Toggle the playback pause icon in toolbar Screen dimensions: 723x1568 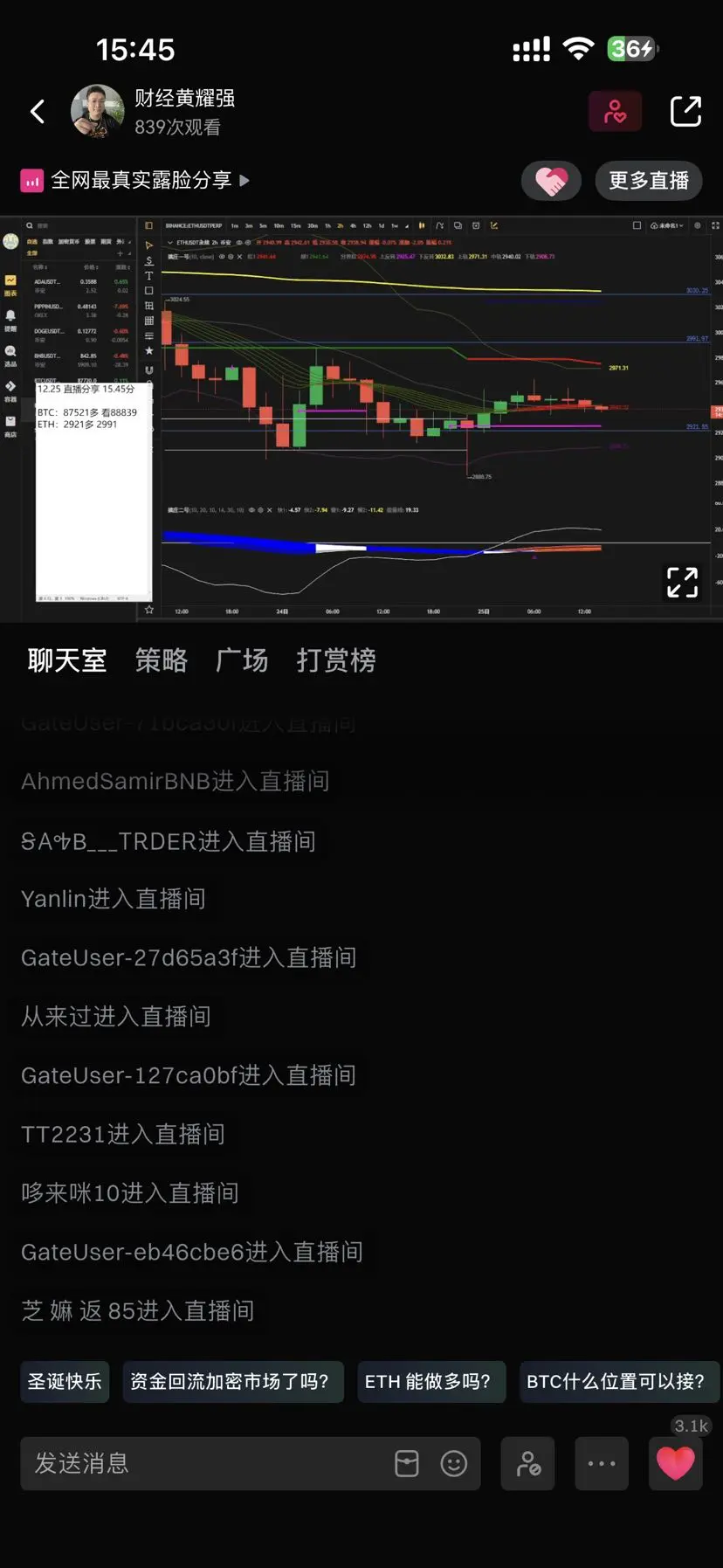(420, 225)
